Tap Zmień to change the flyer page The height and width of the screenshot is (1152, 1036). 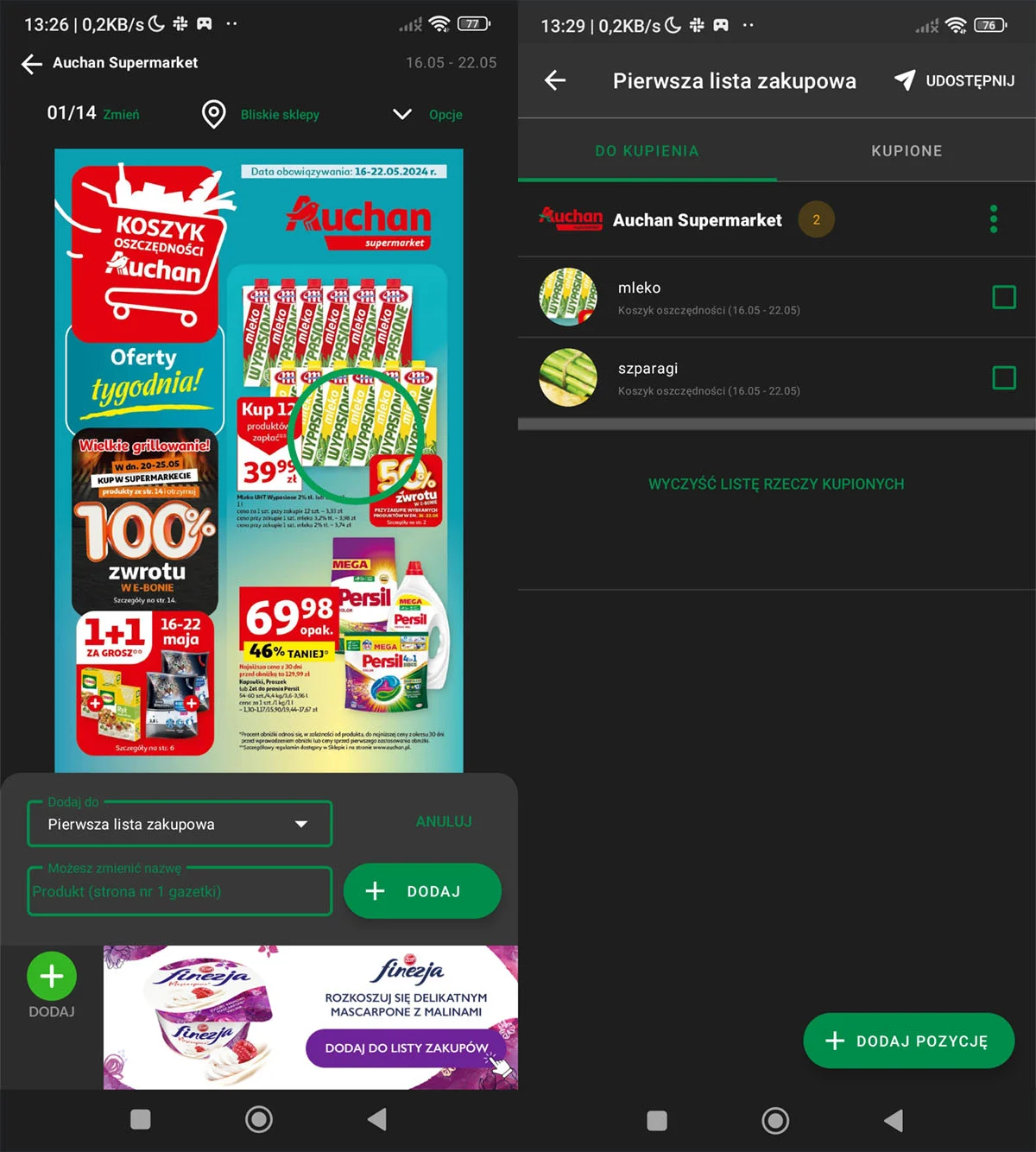tap(121, 114)
